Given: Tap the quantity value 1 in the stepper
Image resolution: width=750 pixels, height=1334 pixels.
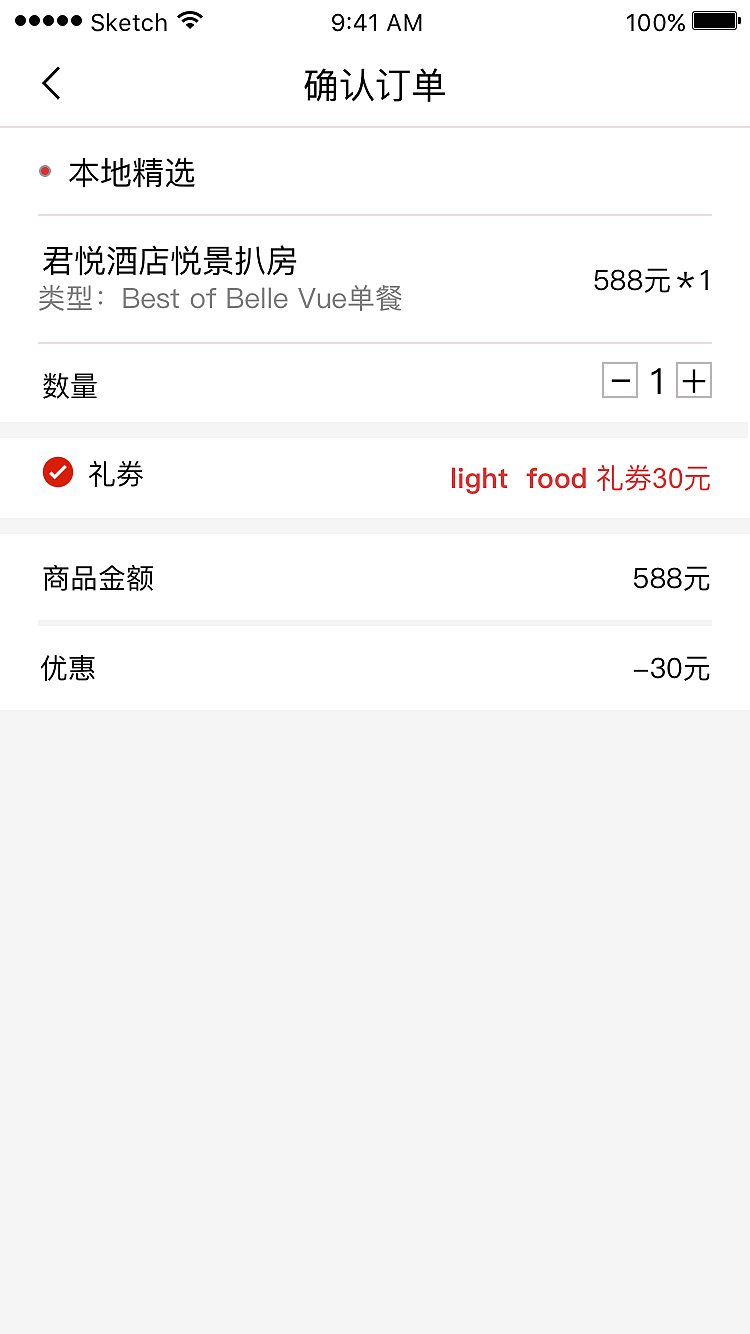Looking at the screenshot, I should [657, 381].
